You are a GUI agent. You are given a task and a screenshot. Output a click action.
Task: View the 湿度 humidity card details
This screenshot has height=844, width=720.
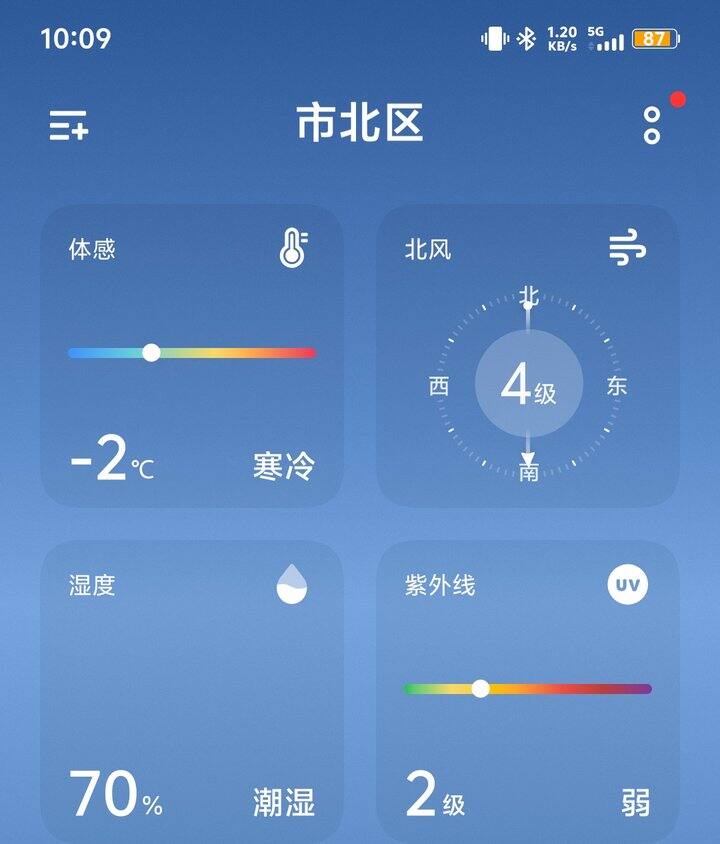pos(192,690)
